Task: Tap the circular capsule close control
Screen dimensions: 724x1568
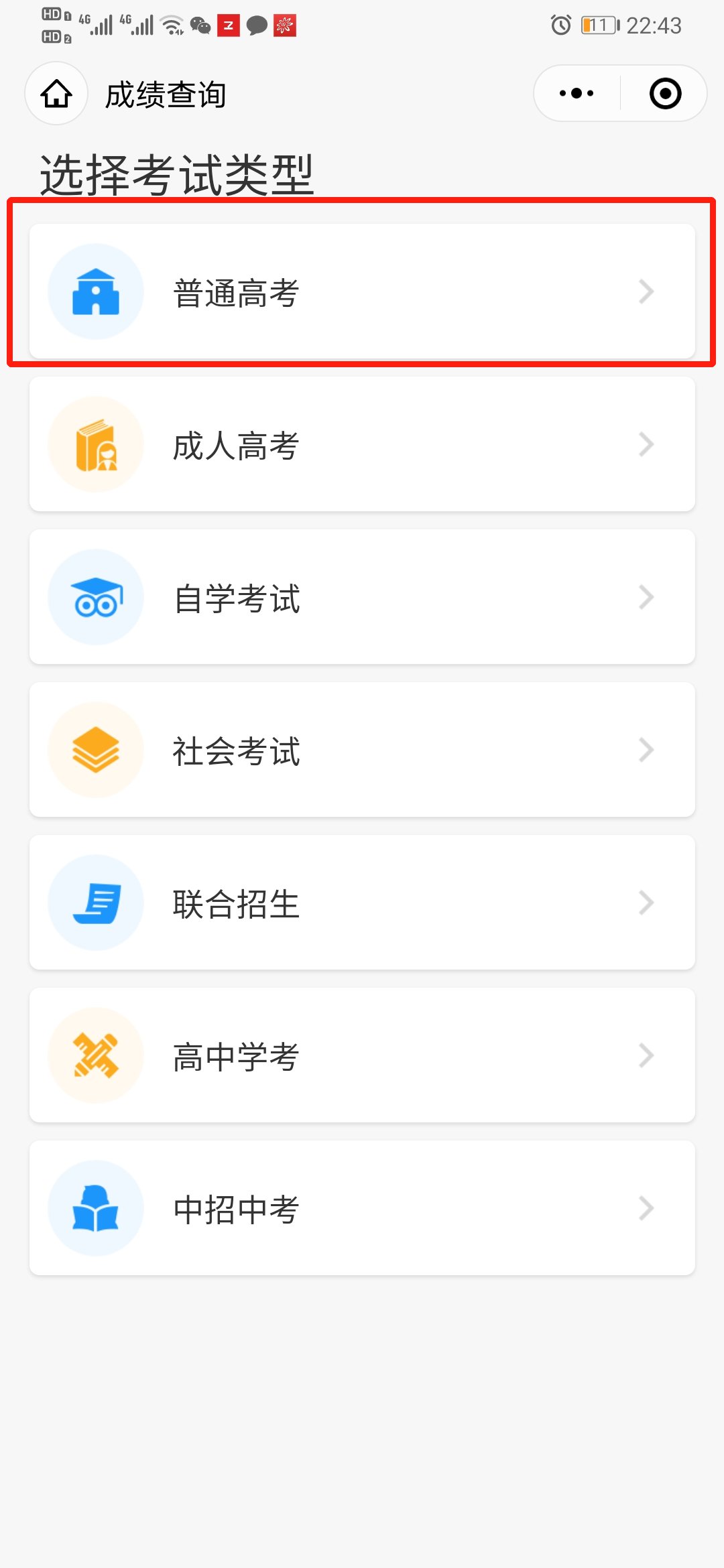Action: 664,94
